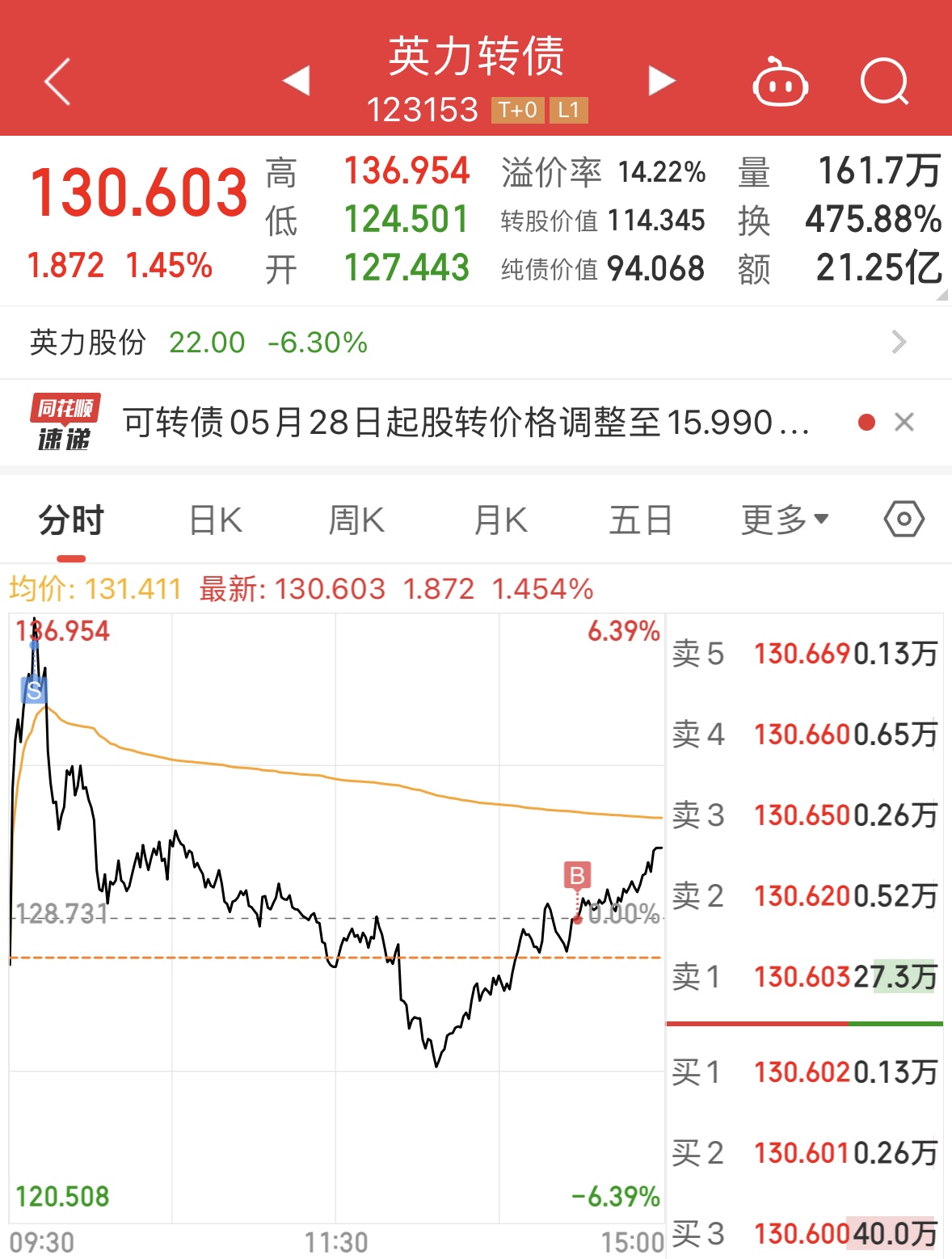Switch to the previous security
This screenshot has width=952, height=1259.
297,81
